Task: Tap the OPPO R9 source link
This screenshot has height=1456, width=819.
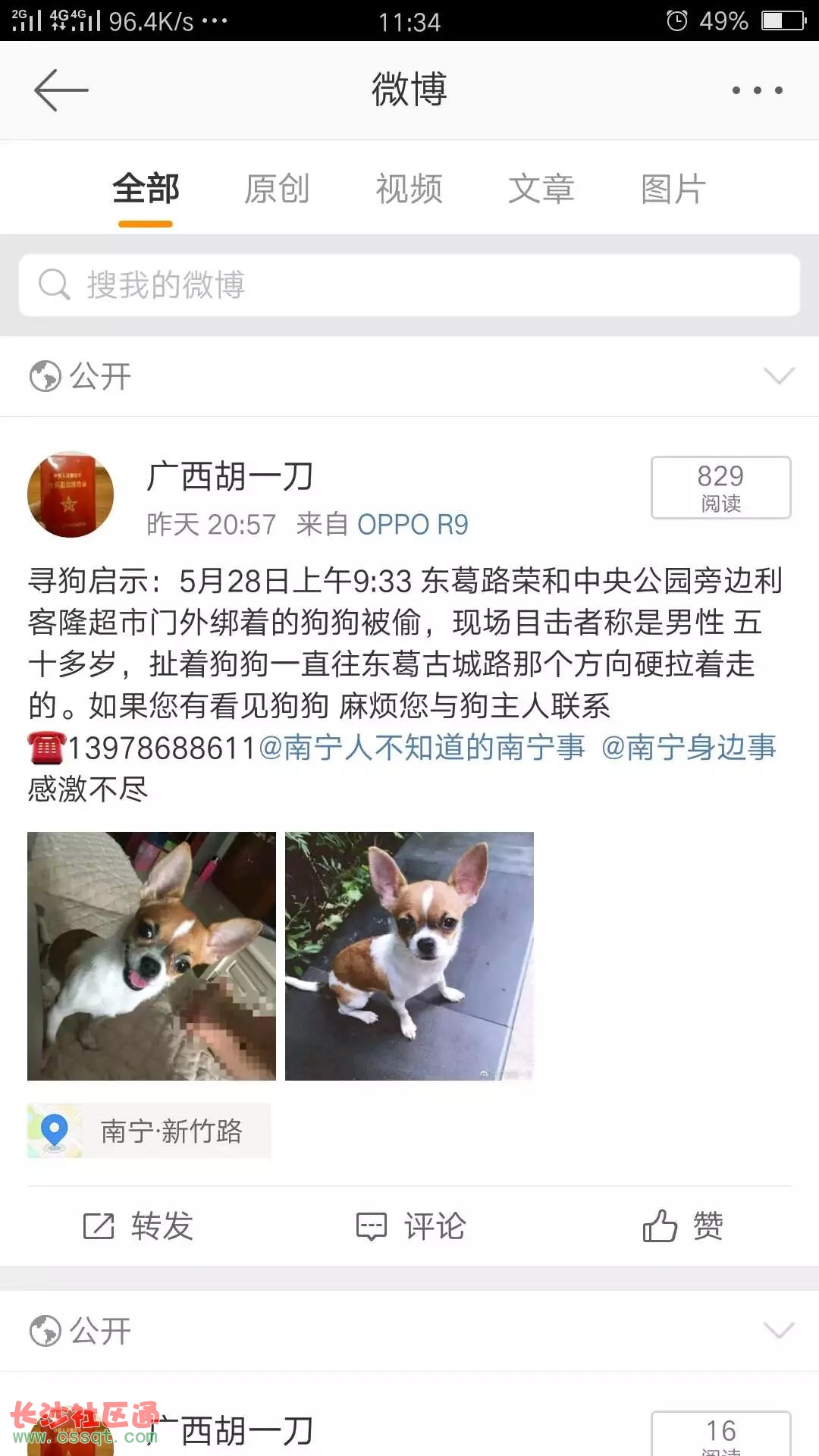Action: click(413, 524)
